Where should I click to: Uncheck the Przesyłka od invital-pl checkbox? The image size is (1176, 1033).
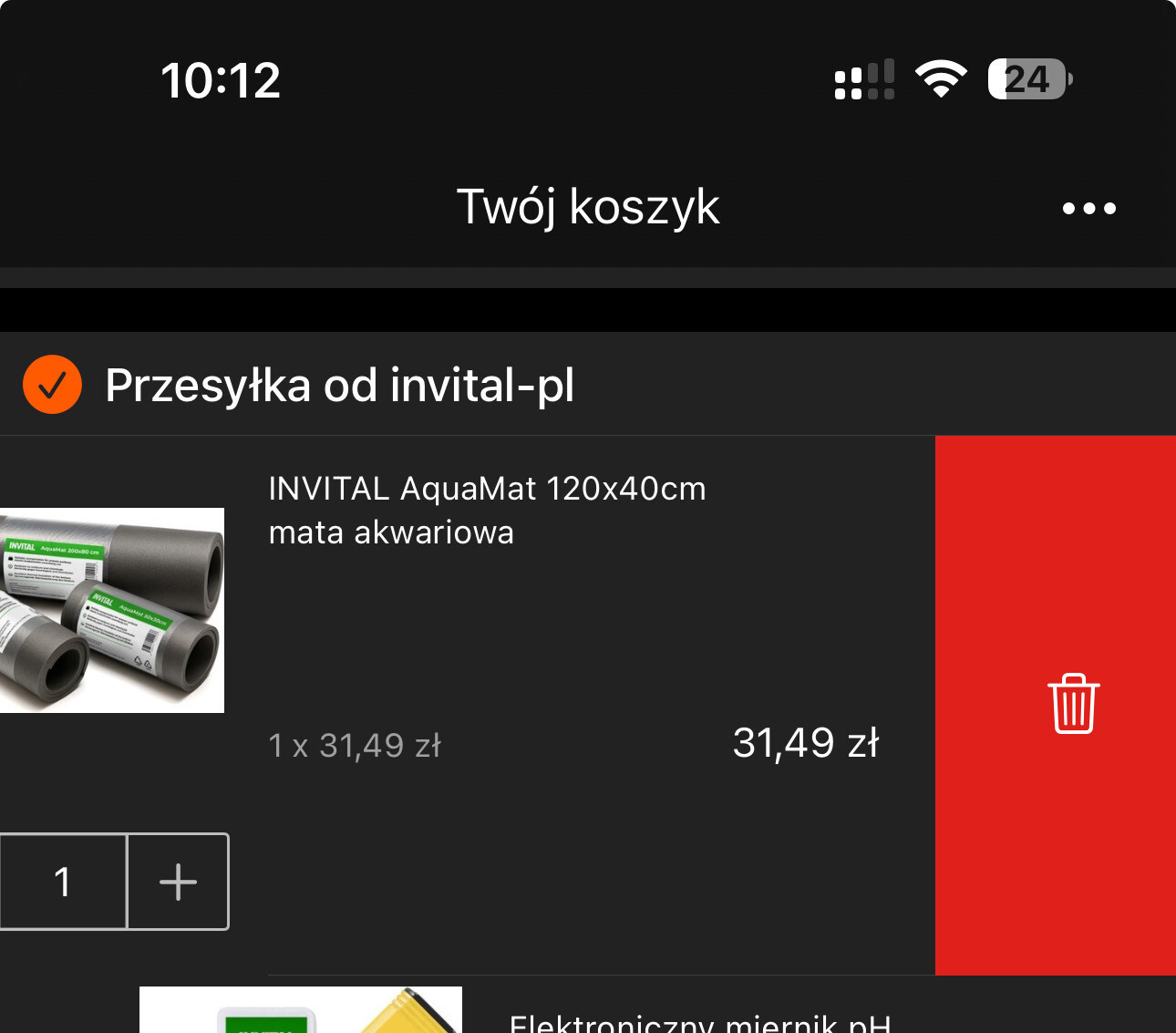pyautogui.click(x=52, y=385)
